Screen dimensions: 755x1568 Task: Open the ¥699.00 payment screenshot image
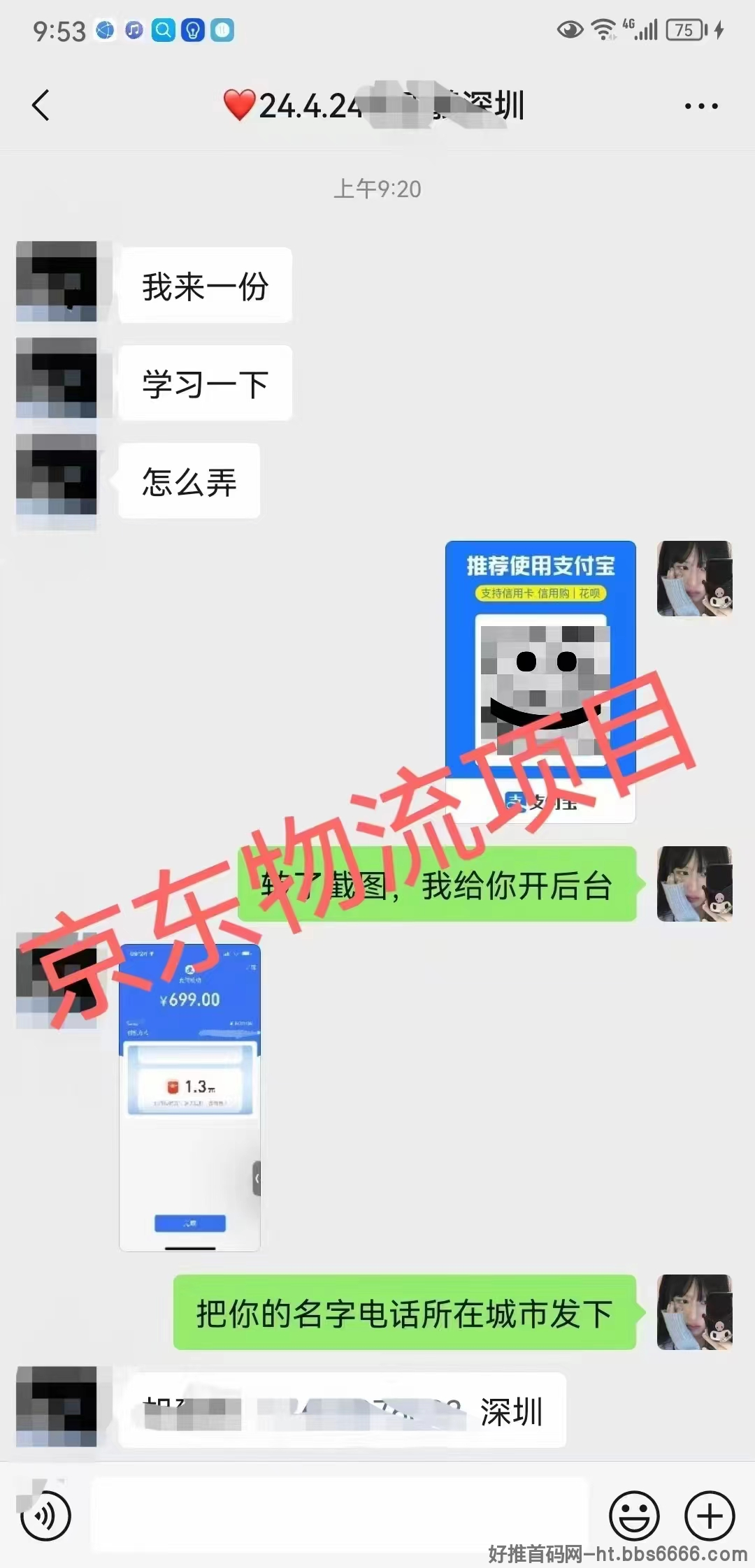click(190, 1097)
